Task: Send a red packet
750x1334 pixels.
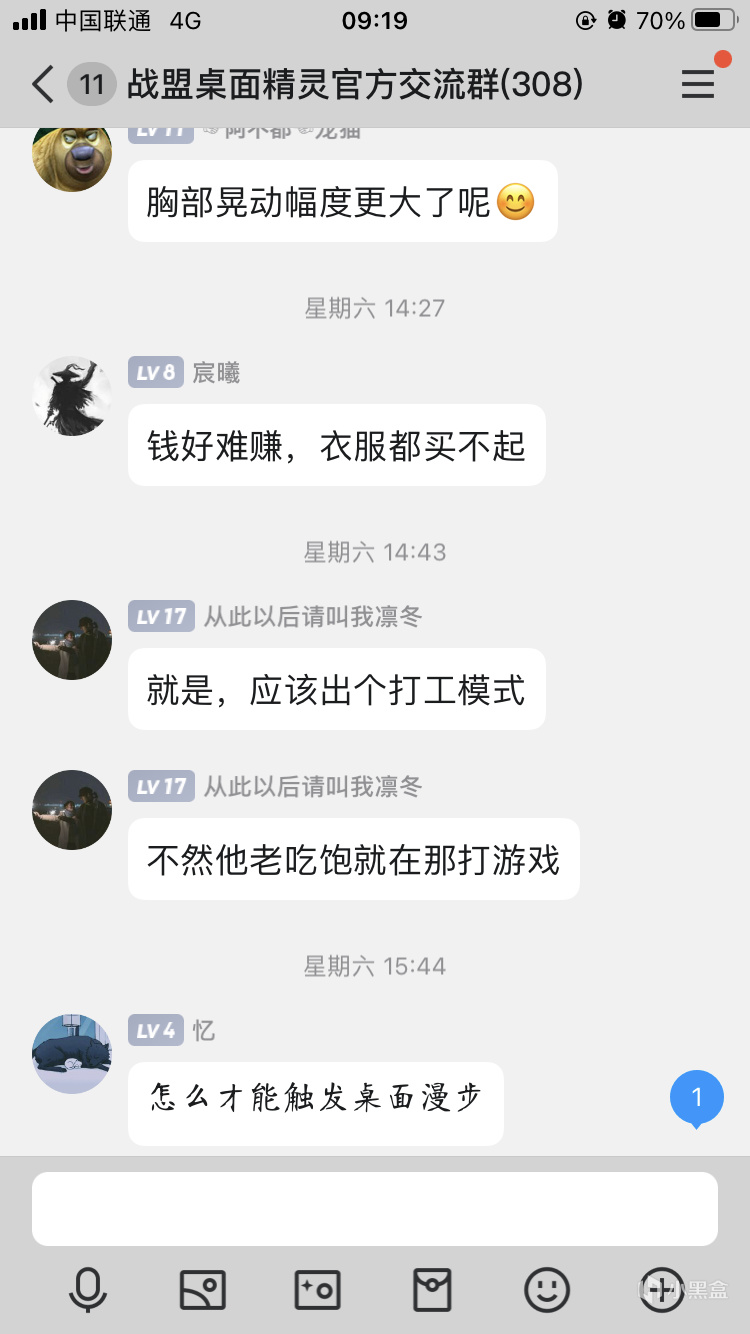Action: click(432, 1290)
